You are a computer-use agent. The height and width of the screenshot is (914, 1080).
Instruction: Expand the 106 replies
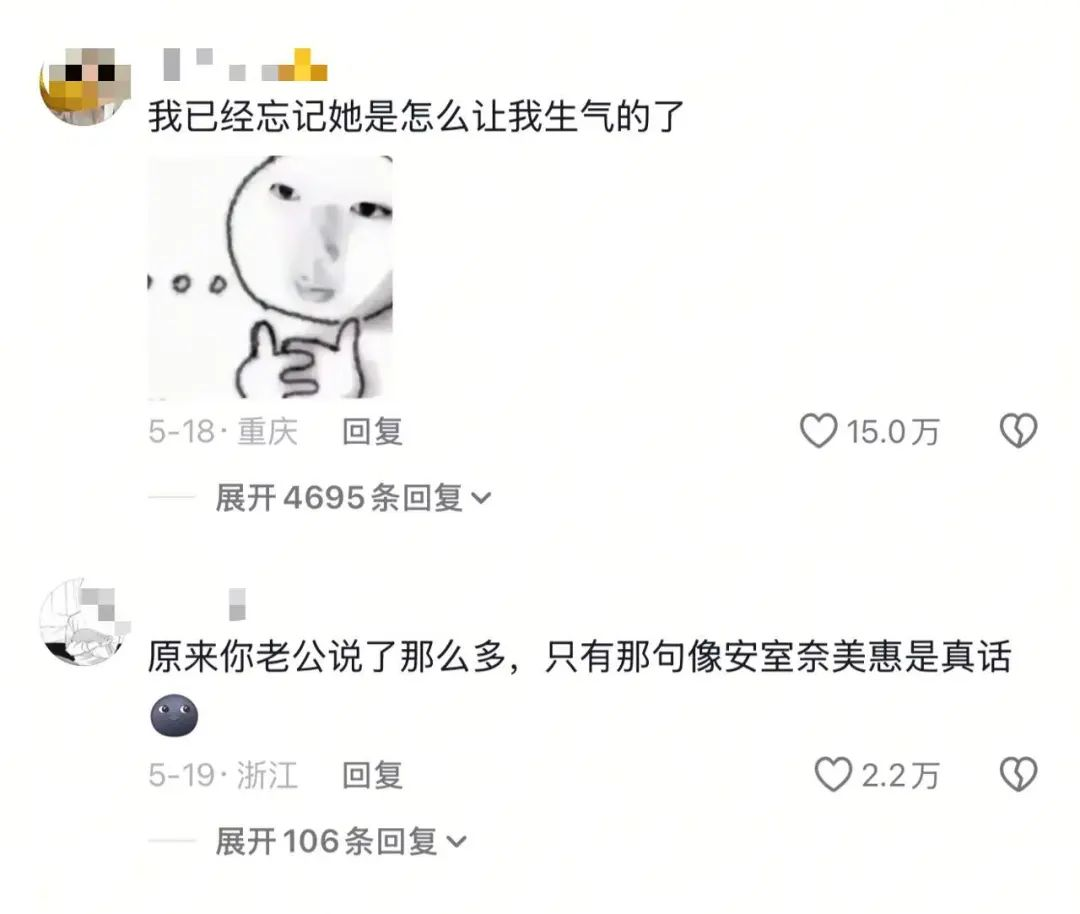[x=342, y=841]
